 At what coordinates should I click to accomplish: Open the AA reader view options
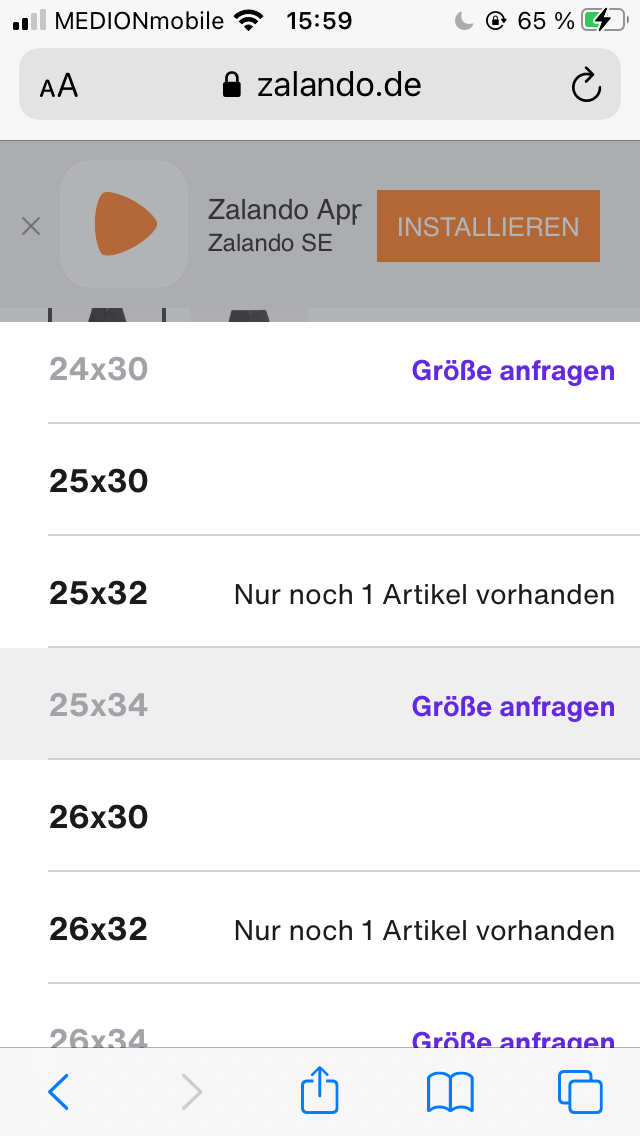coord(59,86)
